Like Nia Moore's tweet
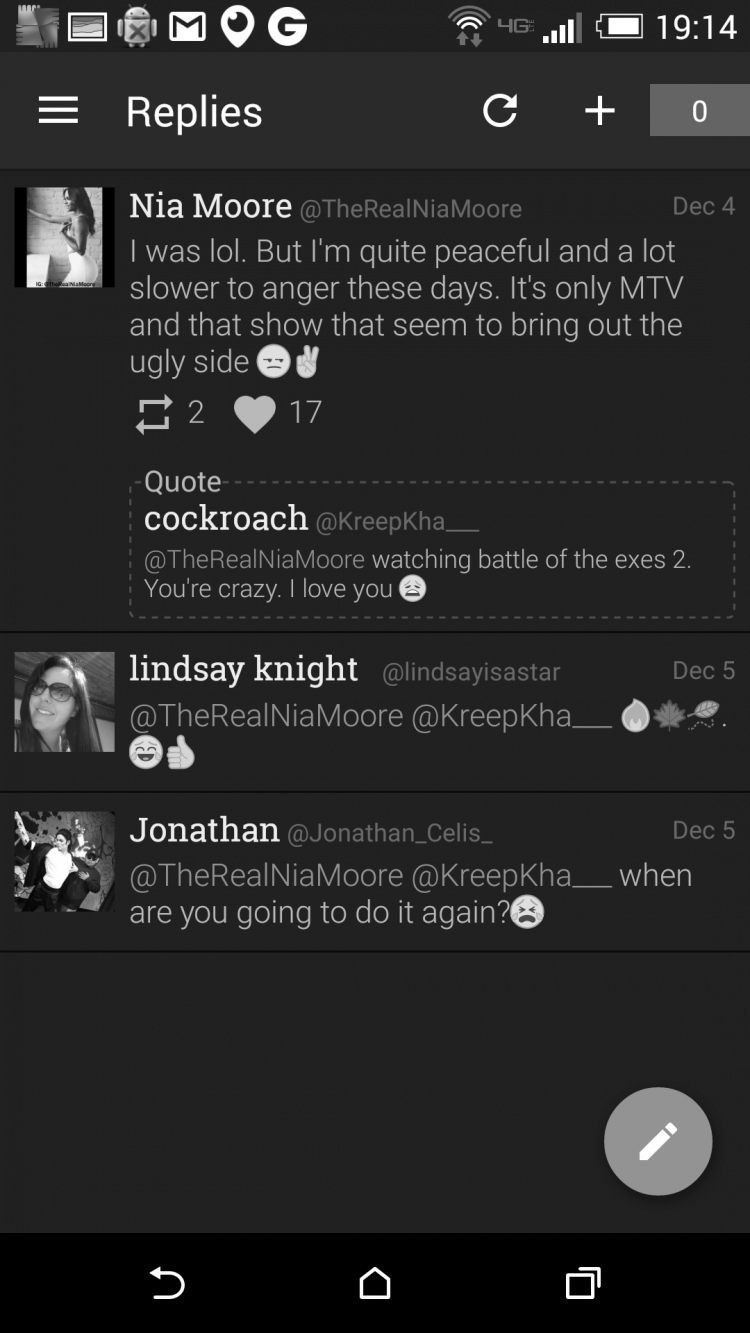 [254, 413]
